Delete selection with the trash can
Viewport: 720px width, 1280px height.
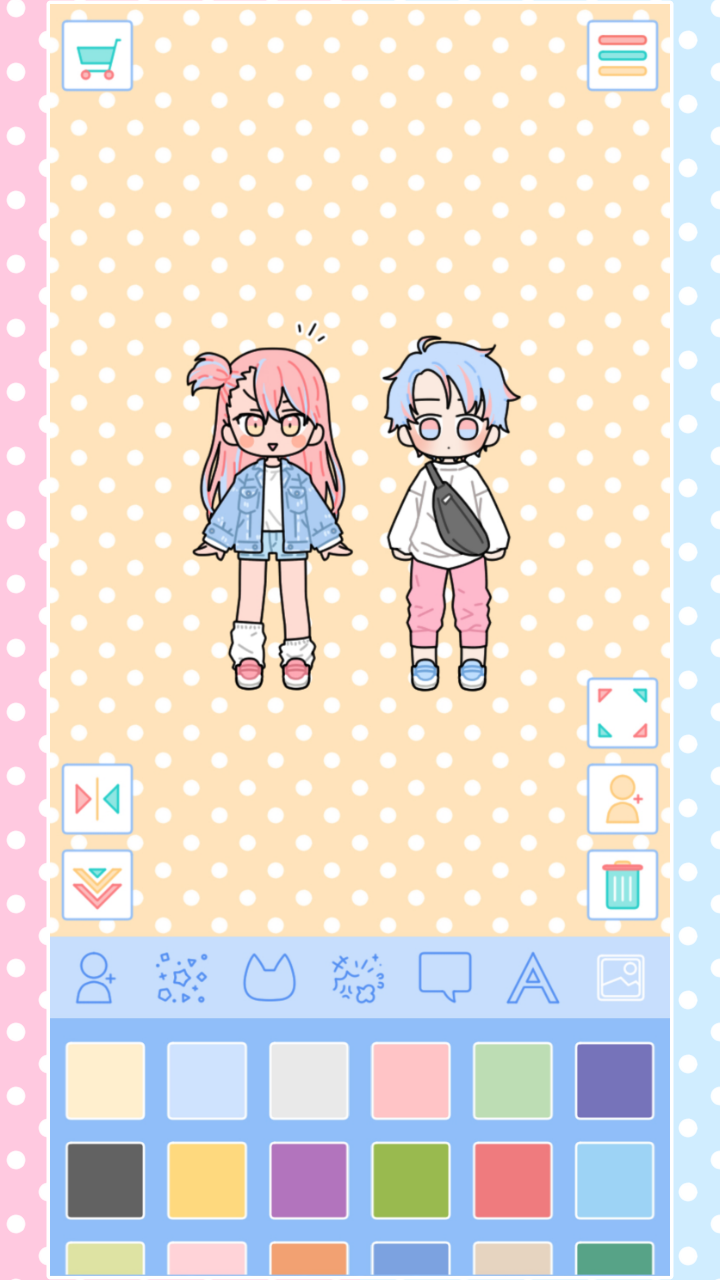tap(622, 885)
